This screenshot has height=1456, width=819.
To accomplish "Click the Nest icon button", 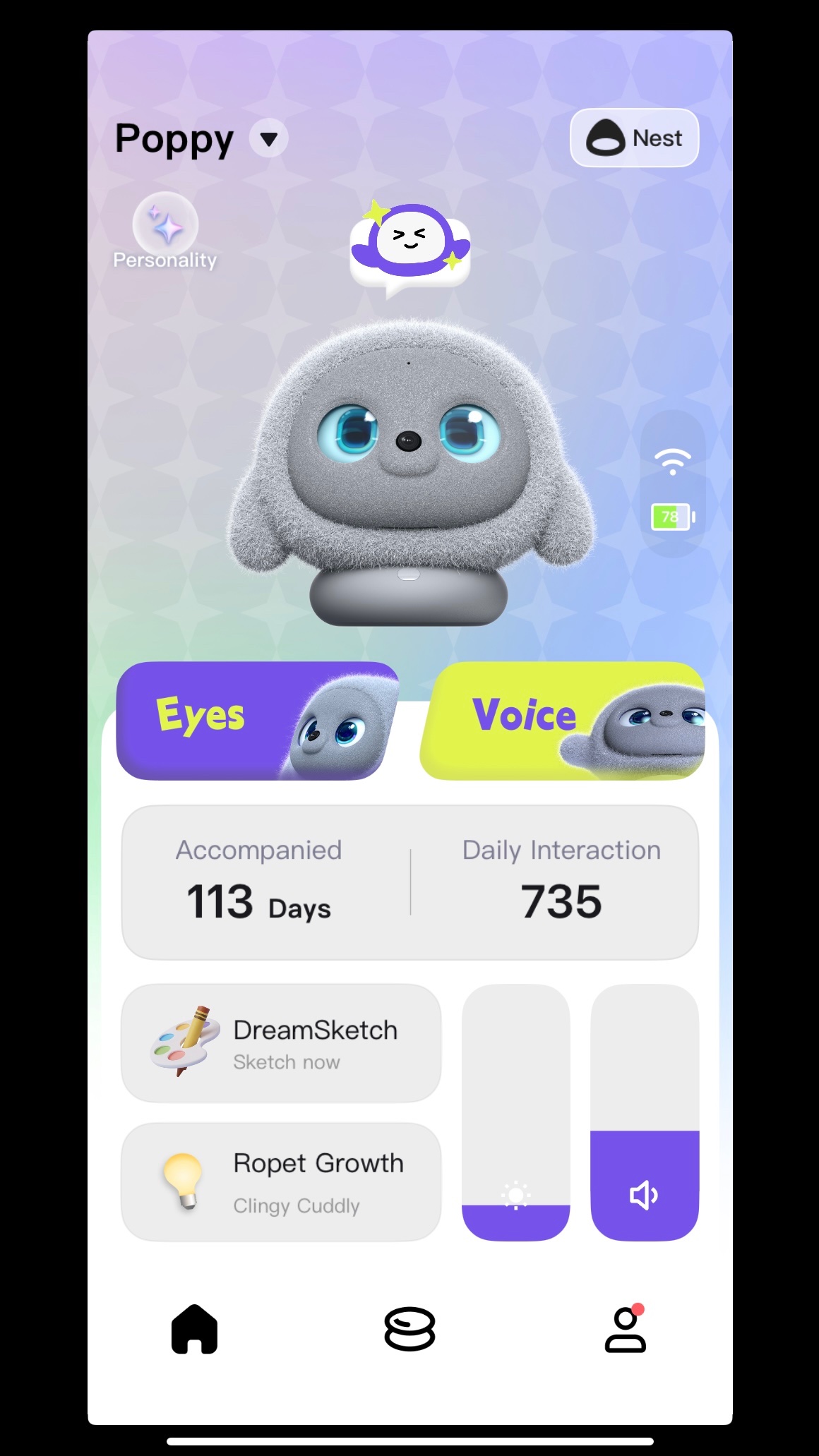I will tap(633, 138).
